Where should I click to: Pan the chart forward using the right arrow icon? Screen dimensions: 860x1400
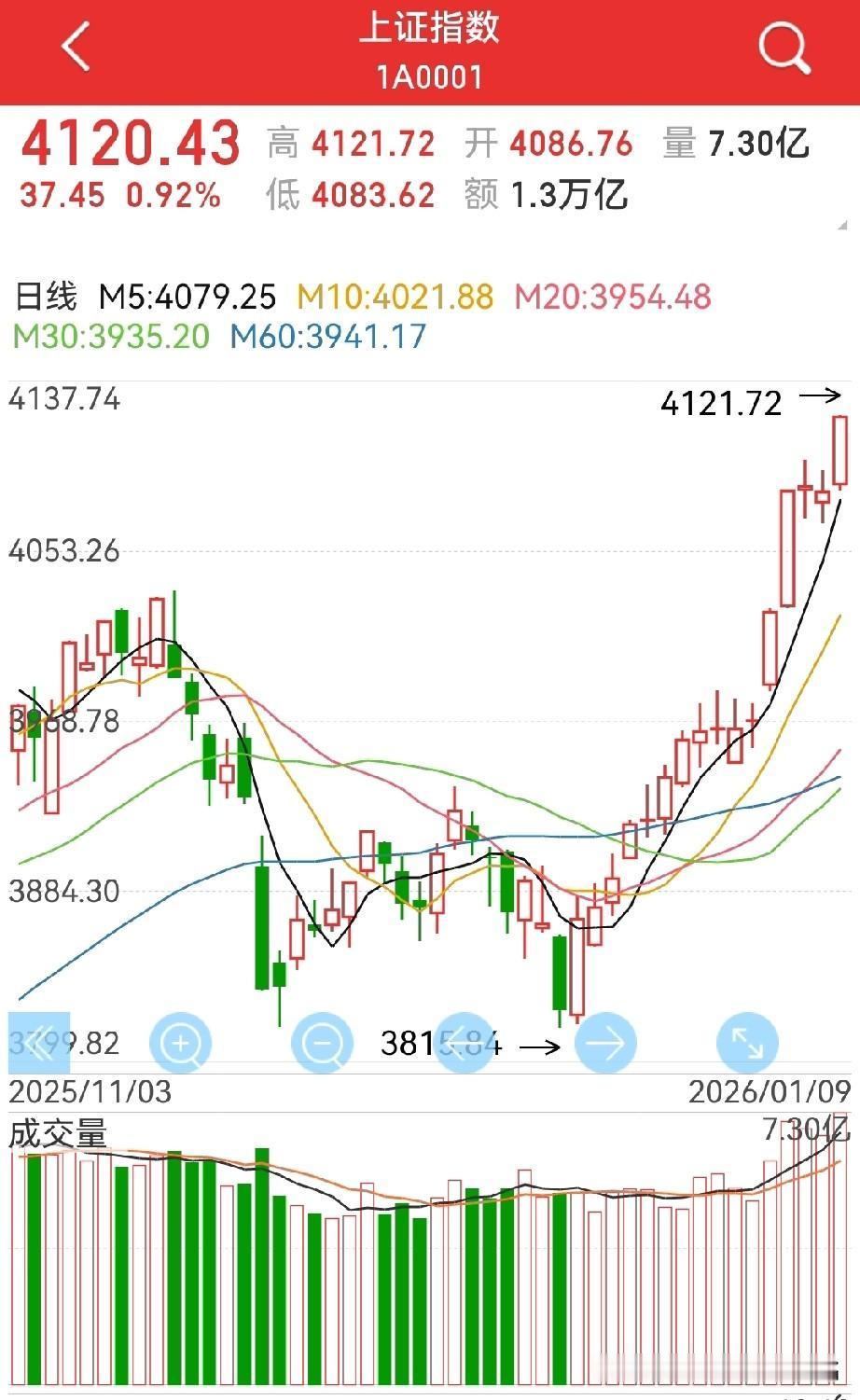605,1044
